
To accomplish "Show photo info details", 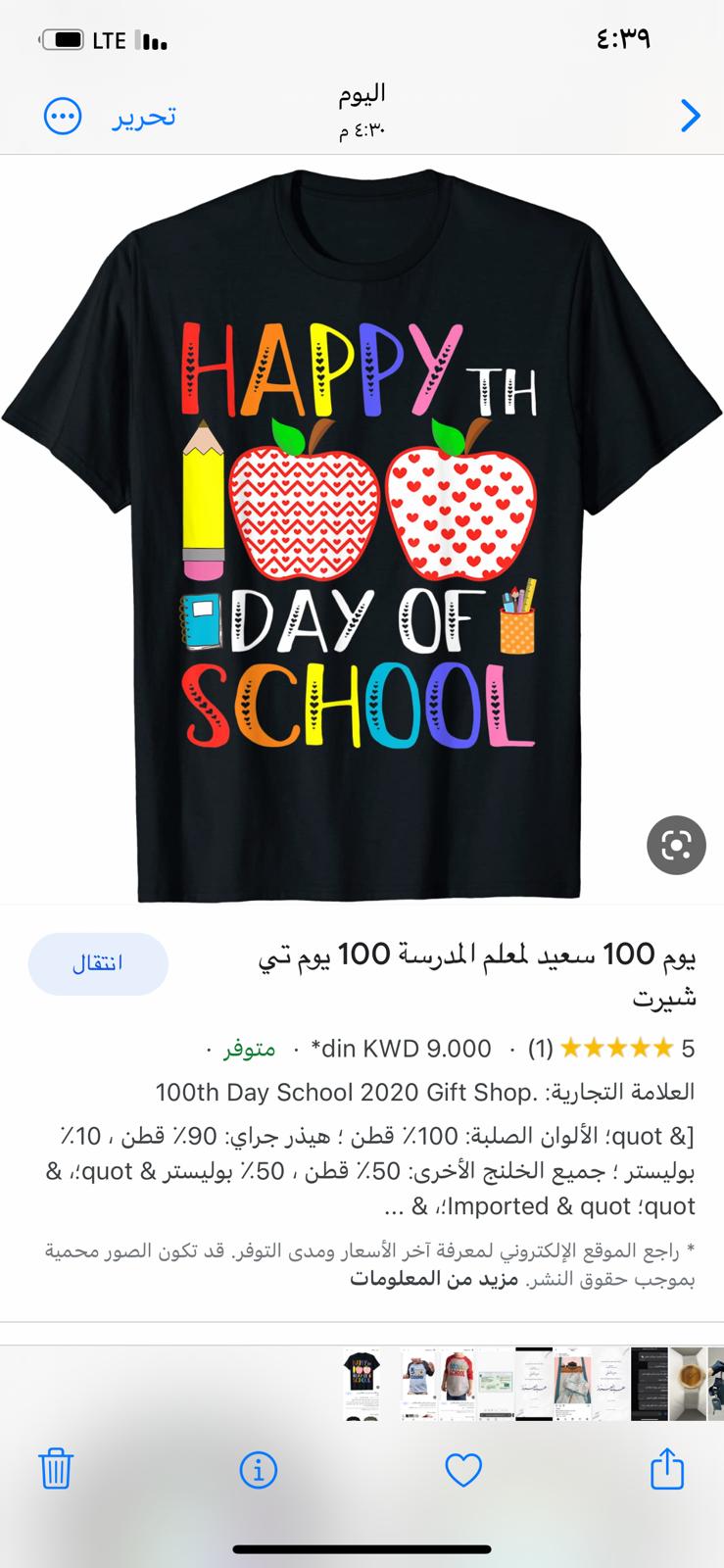I will (x=259, y=1470).
